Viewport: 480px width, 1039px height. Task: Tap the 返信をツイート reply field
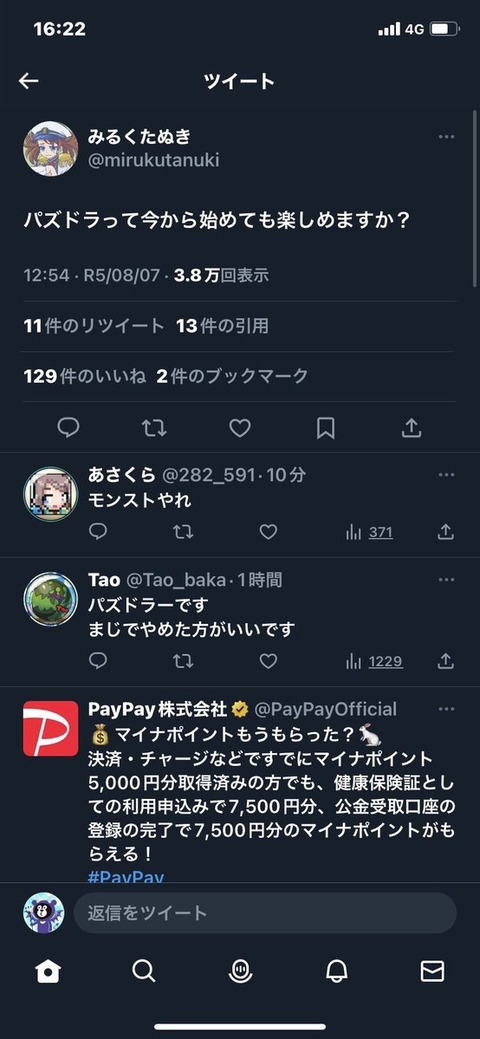(265, 913)
